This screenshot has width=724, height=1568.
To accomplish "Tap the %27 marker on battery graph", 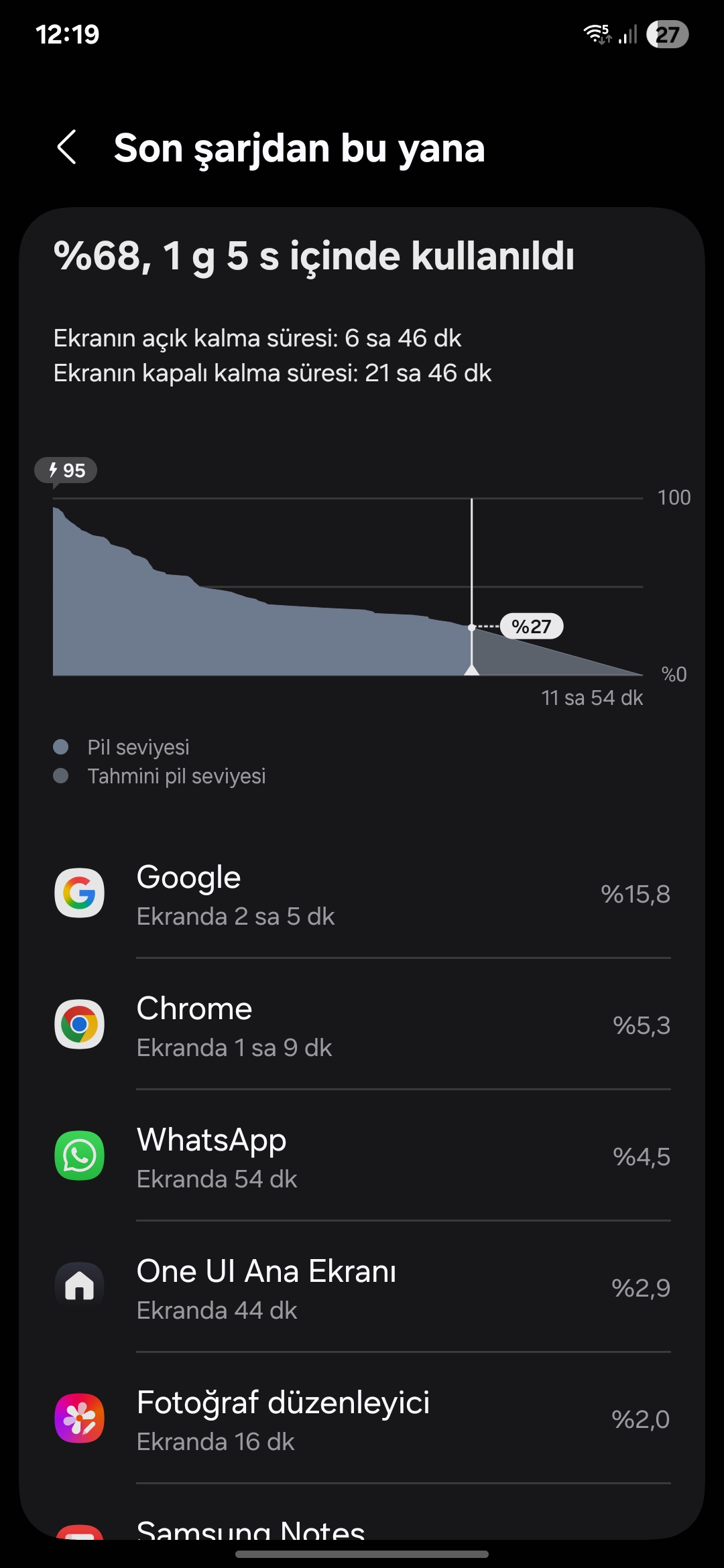I will click(532, 627).
